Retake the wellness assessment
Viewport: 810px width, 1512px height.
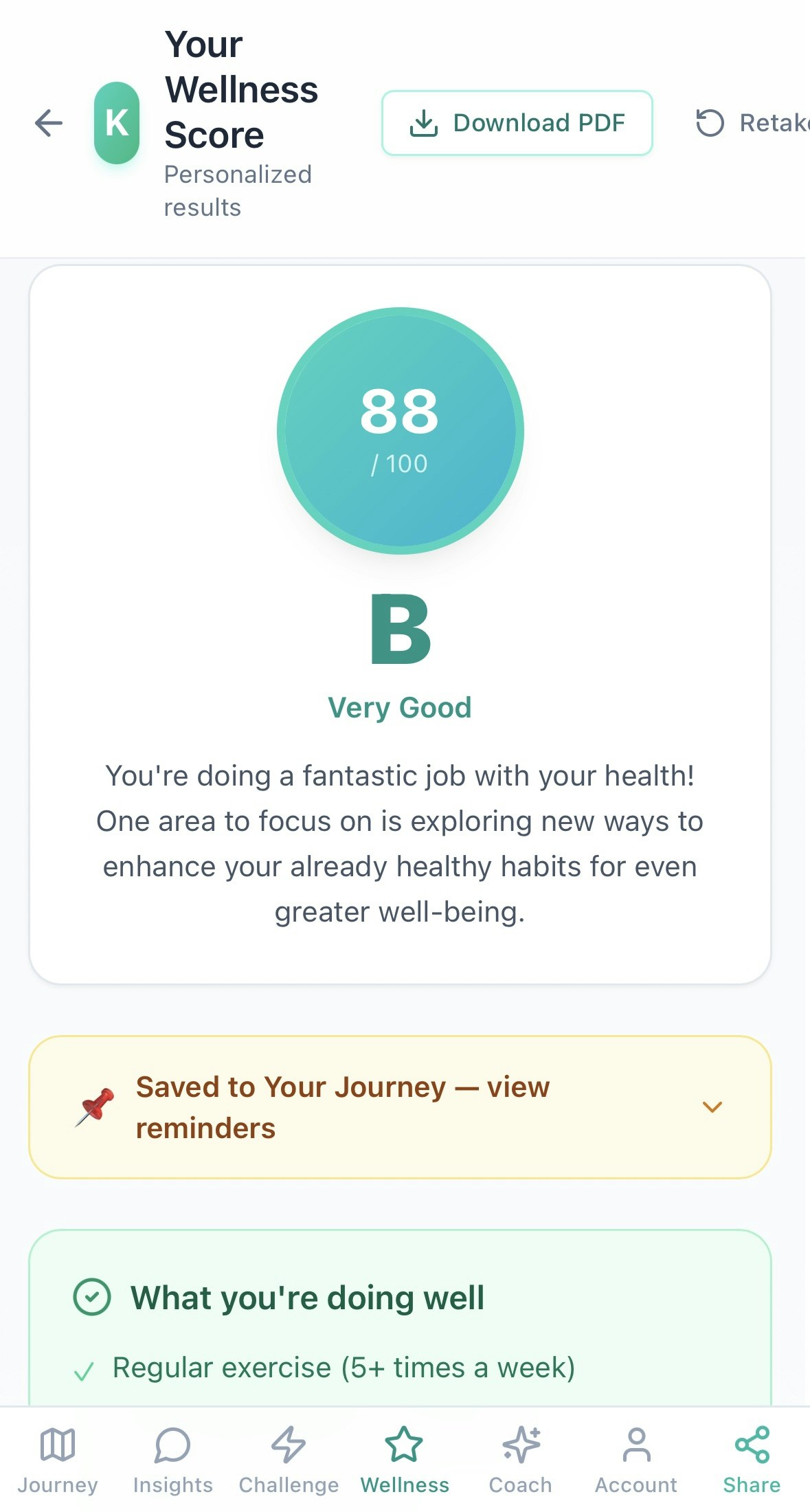click(x=753, y=123)
